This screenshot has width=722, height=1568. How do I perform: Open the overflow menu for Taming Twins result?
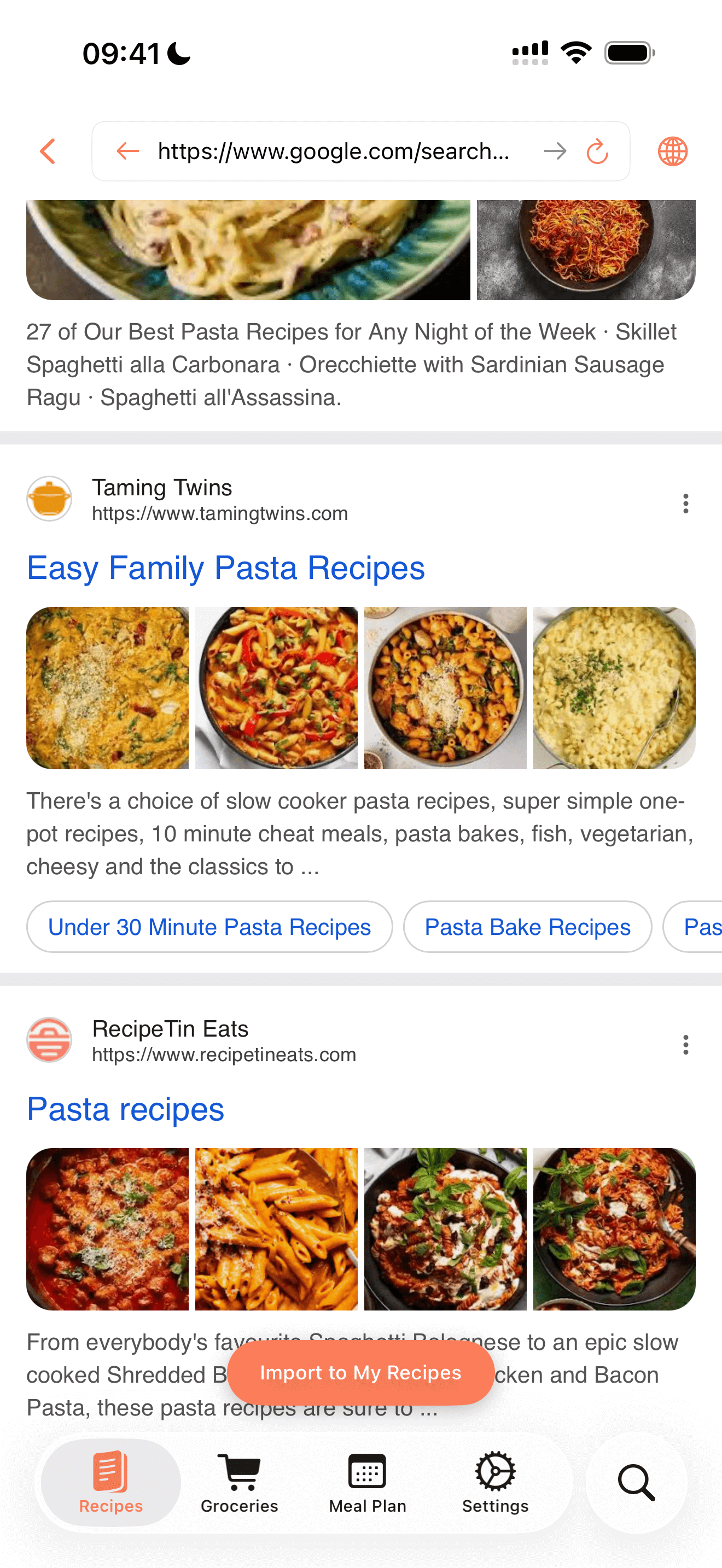pyautogui.click(x=685, y=504)
